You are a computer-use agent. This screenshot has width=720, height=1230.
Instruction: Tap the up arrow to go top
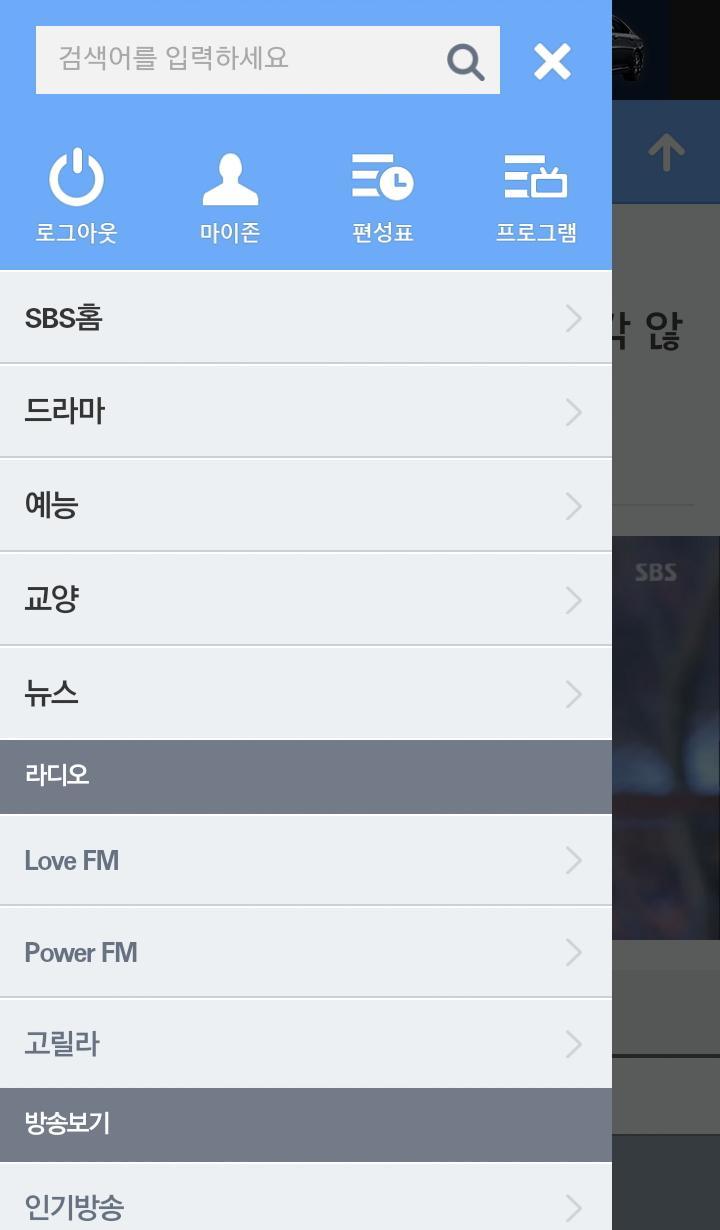[666, 152]
